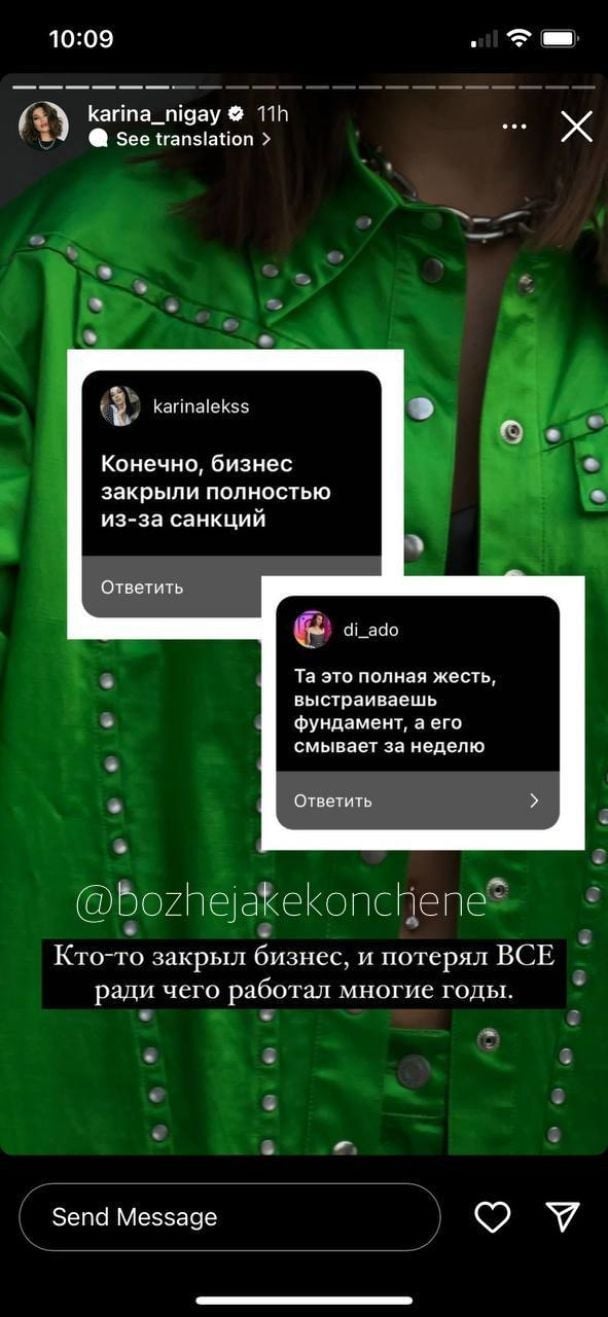Like this story with the heart
Screen dimensions: 608x1317
tap(492, 1217)
